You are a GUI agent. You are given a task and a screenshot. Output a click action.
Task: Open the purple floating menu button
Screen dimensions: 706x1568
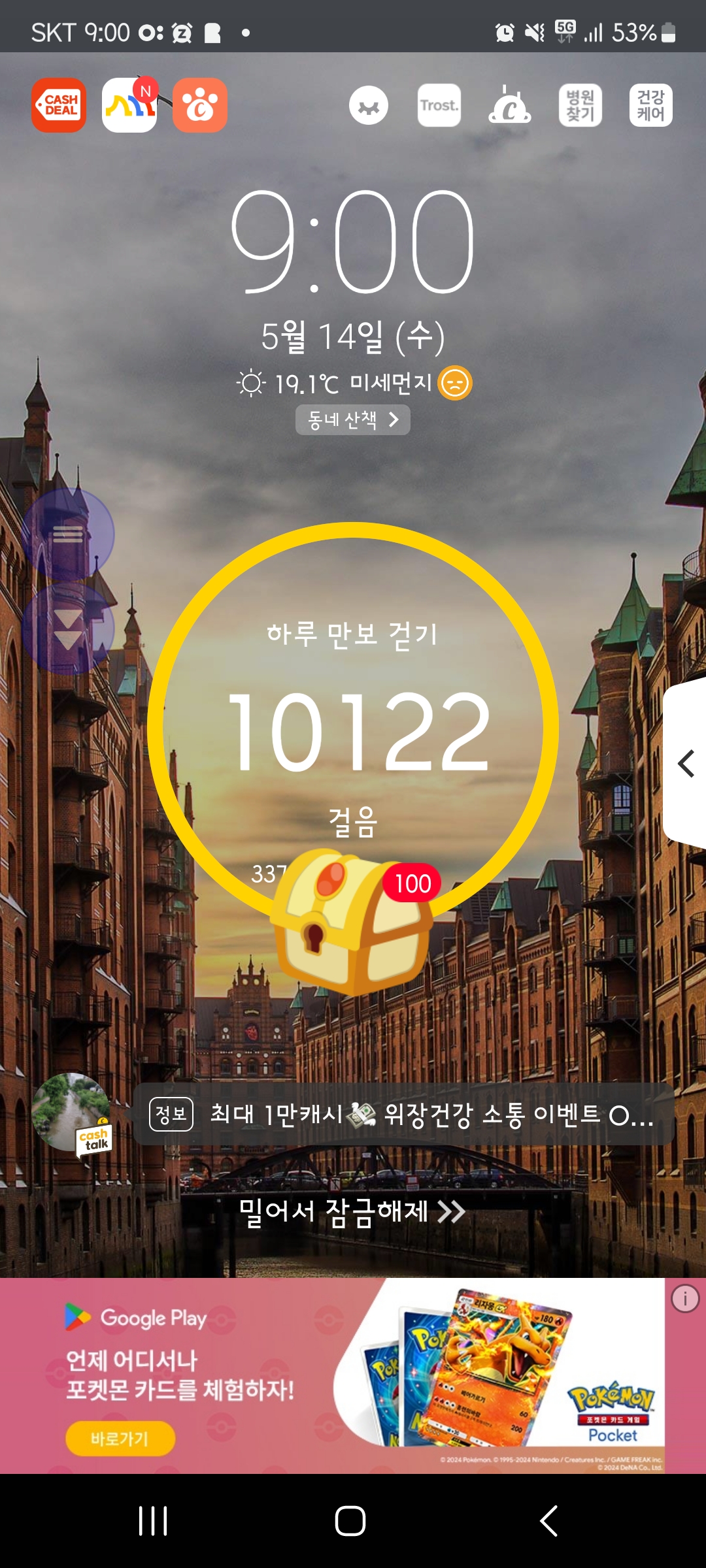68,534
